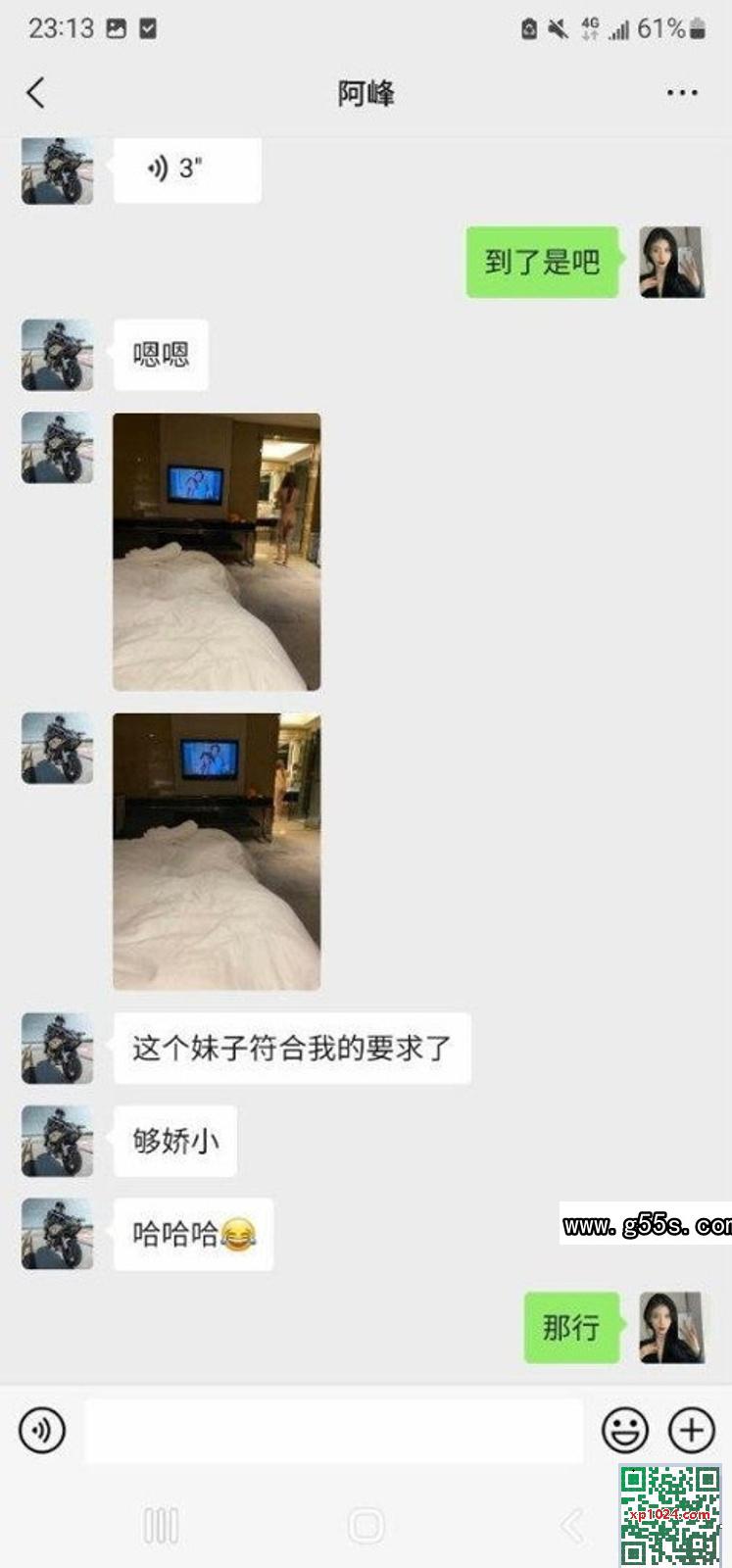Viewport: 732px width, 1568px height.
Task: View 阿峰's profile from motorcycle avatar beside 嗯嗯
Action: coord(58,355)
